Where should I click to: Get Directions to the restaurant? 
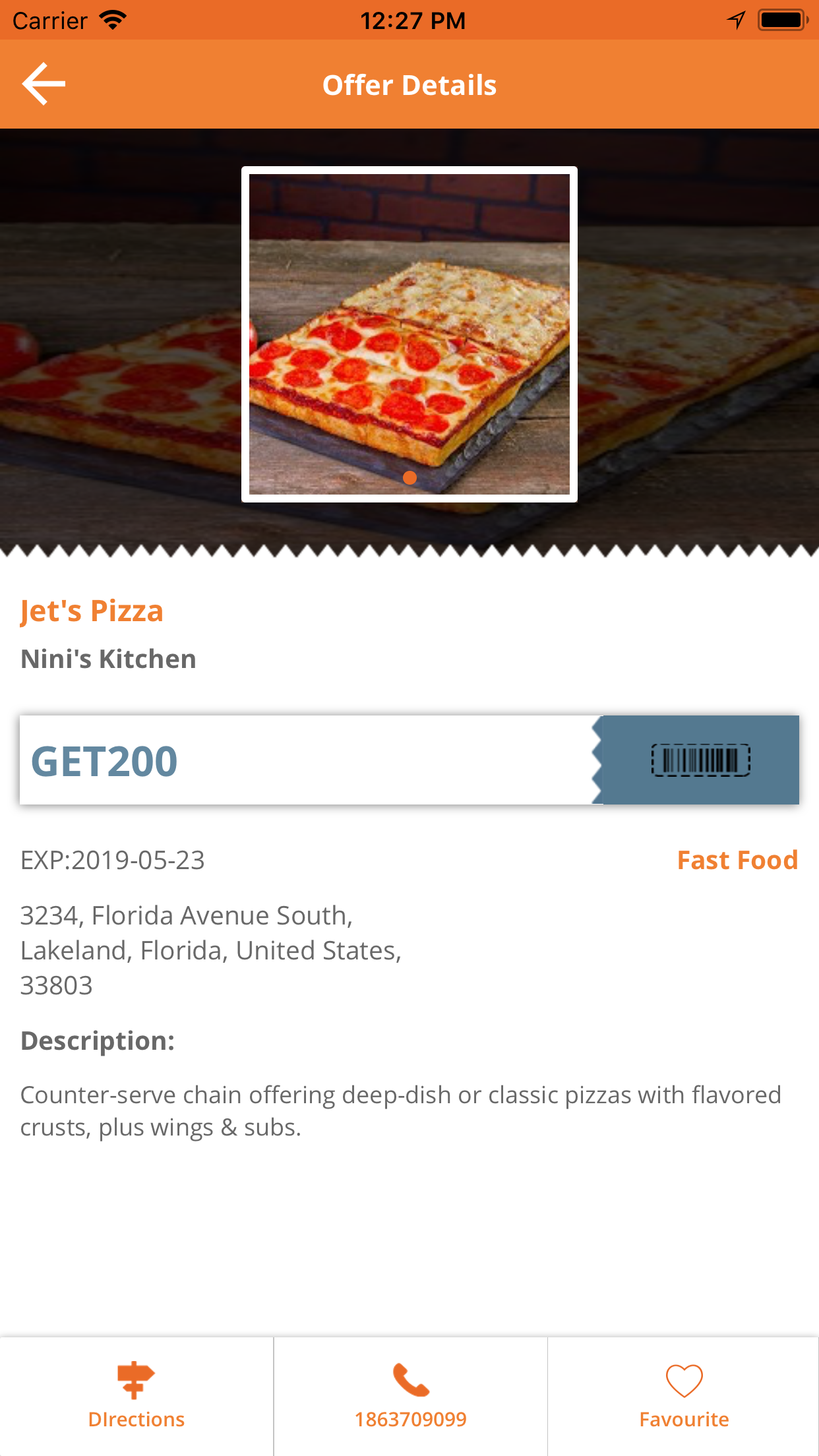click(136, 1396)
